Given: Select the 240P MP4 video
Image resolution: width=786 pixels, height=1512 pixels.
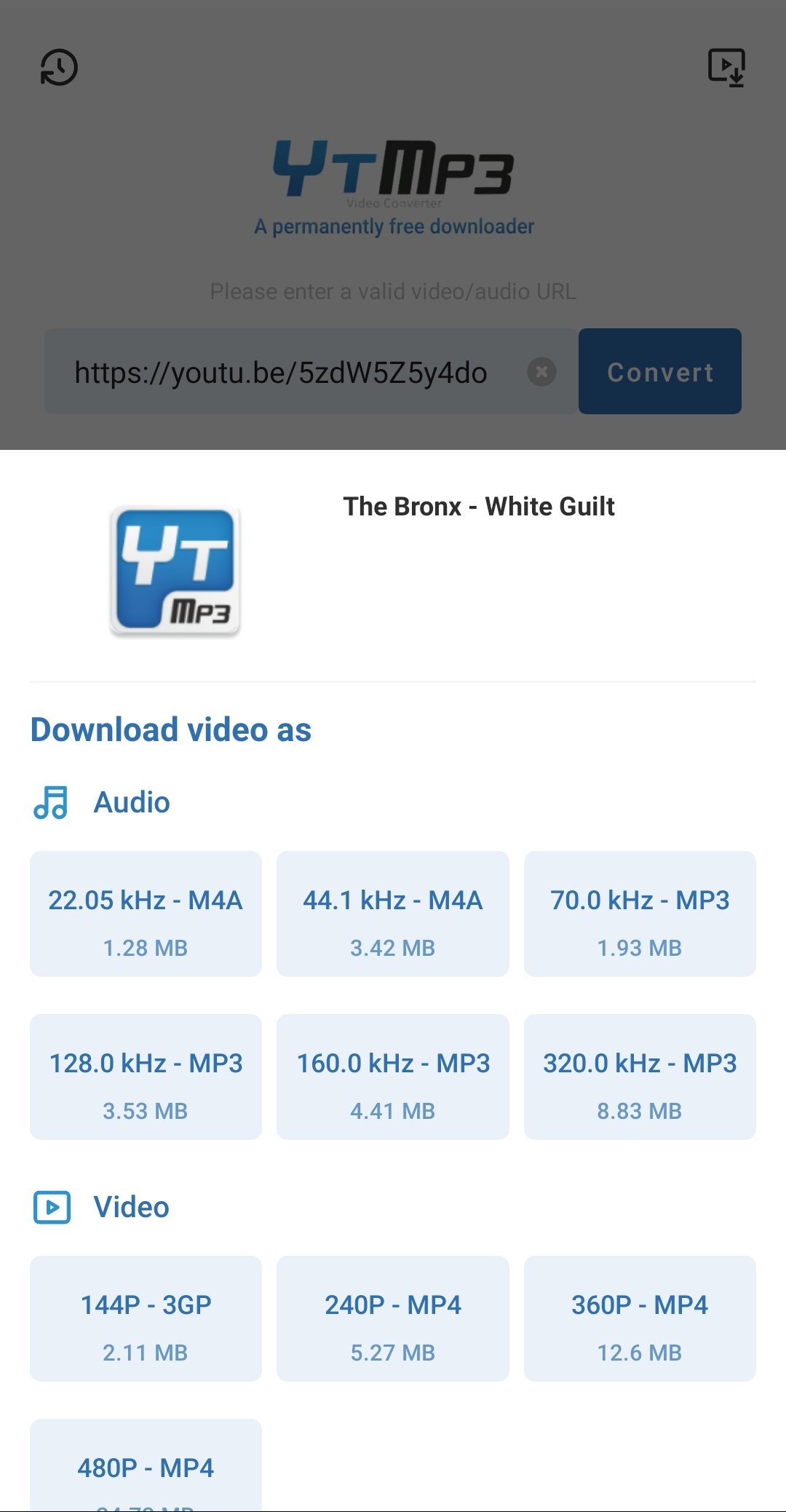Looking at the screenshot, I should click(393, 1318).
